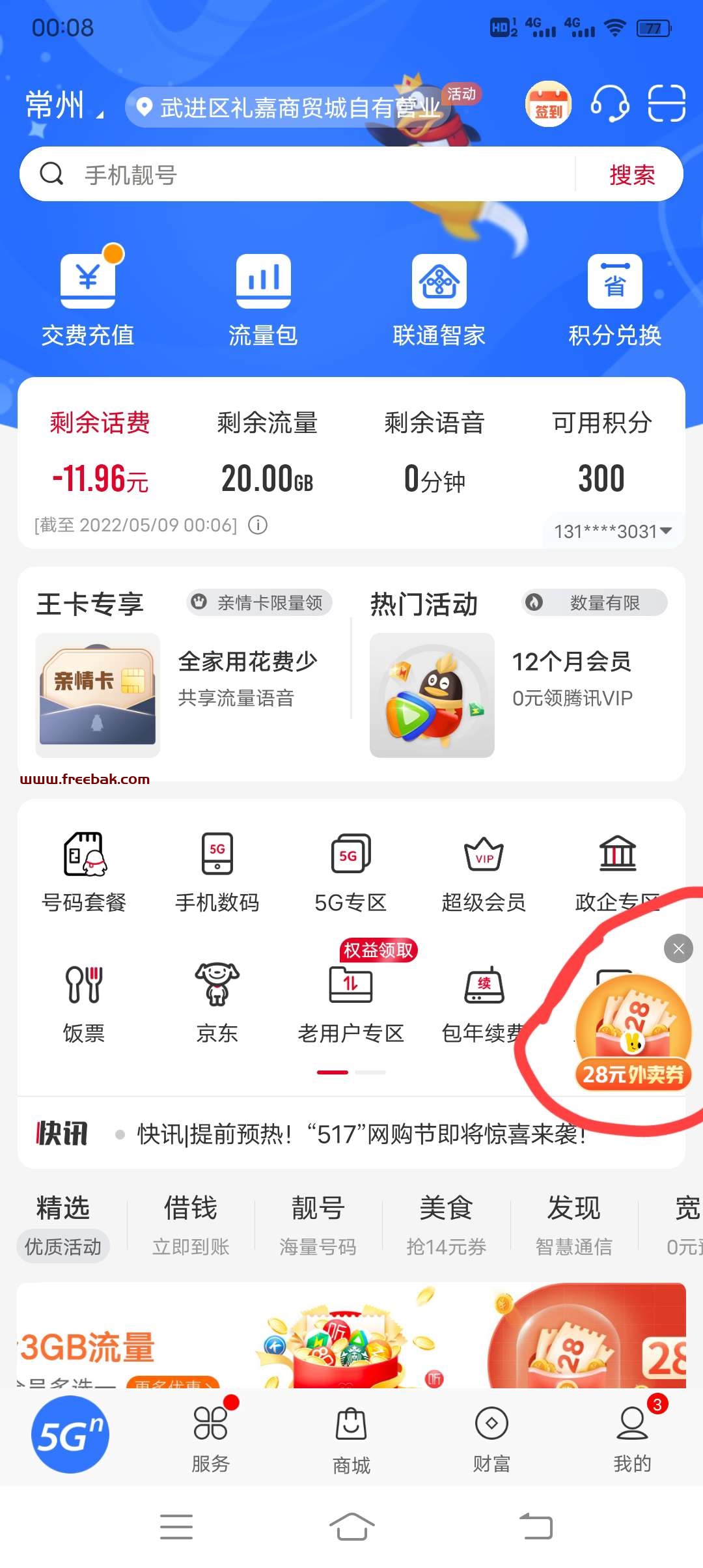Open the scan code icon
The width and height of the screenshot is (703, 1568).
point(667,104)
